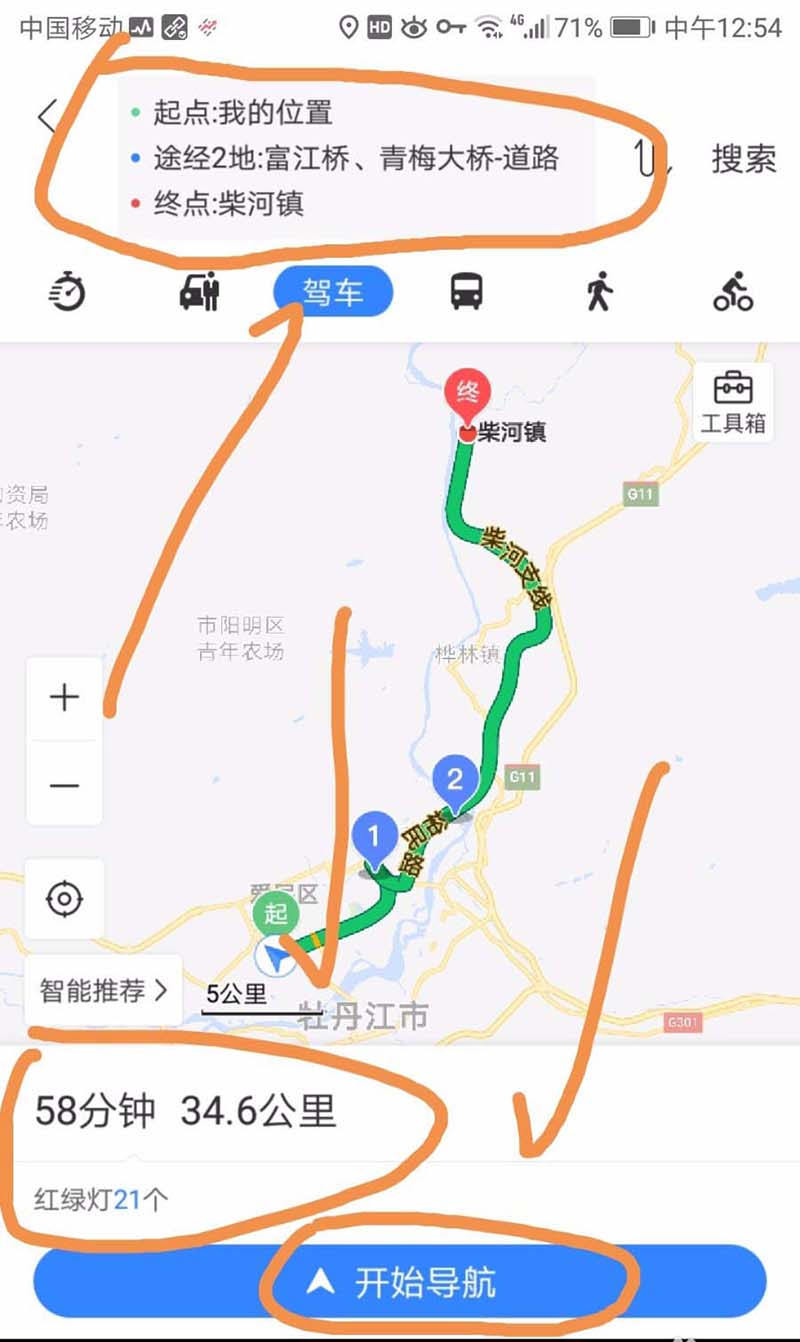Screen dimensions: 800x1342
Task: Open 智能推荐 route preferences
Action: [x=104, y=990]
